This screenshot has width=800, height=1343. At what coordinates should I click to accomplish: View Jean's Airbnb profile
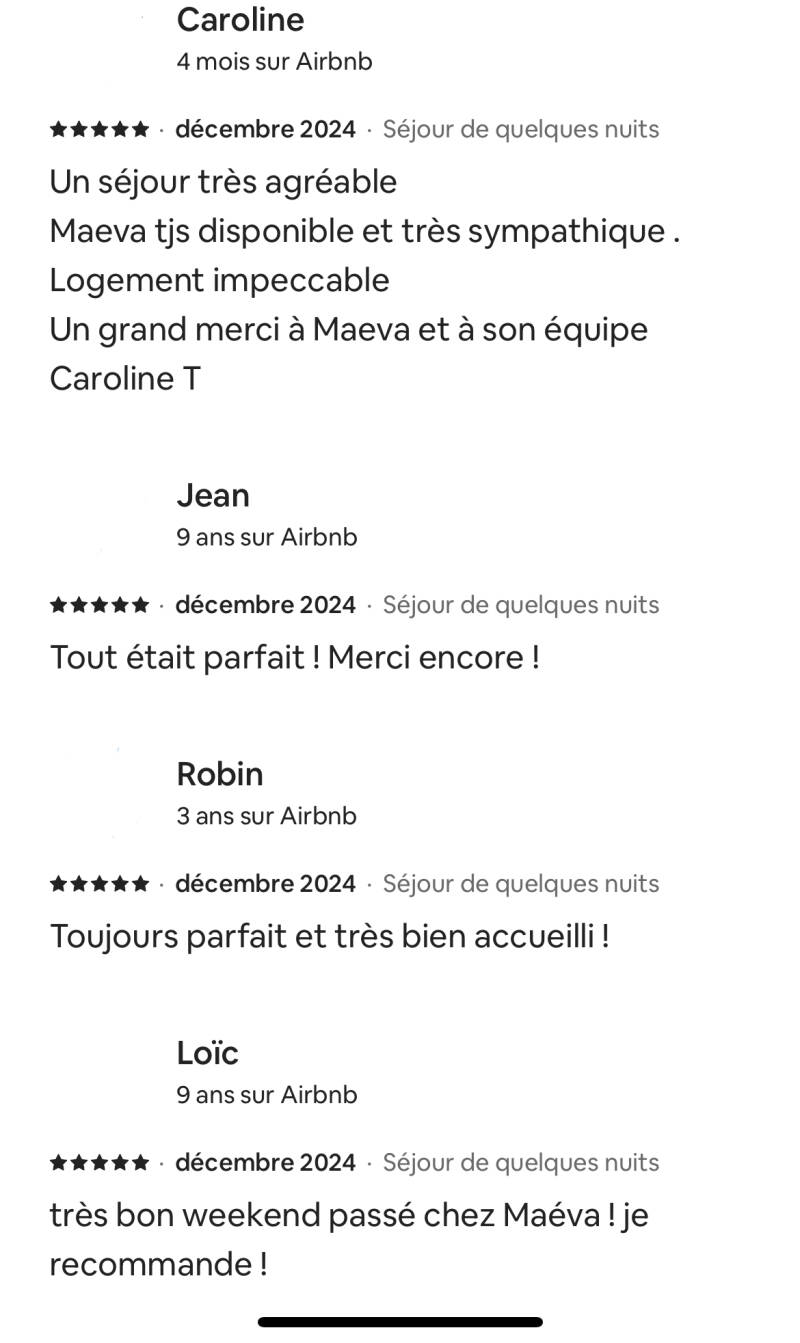click(x=213, y=495)
